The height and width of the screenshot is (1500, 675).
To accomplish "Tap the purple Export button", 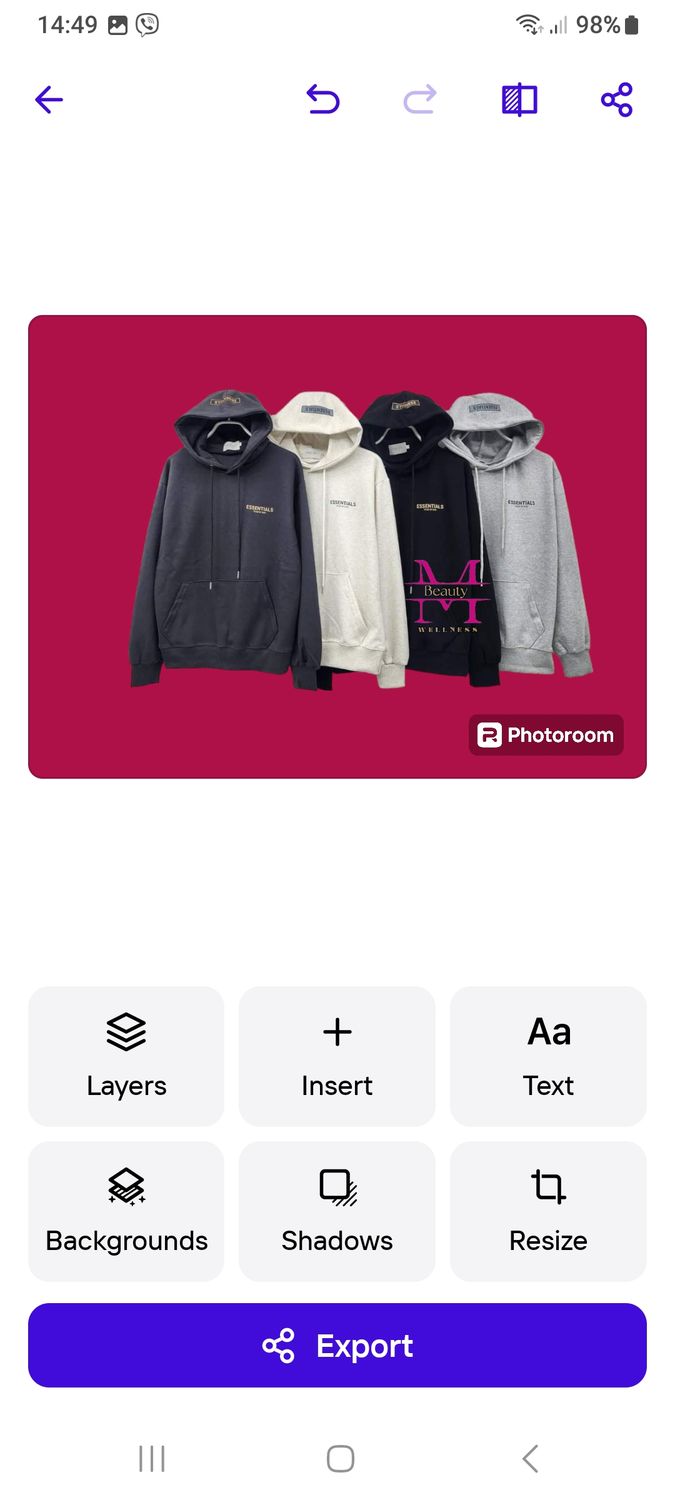I will [x=337, y=1345].
